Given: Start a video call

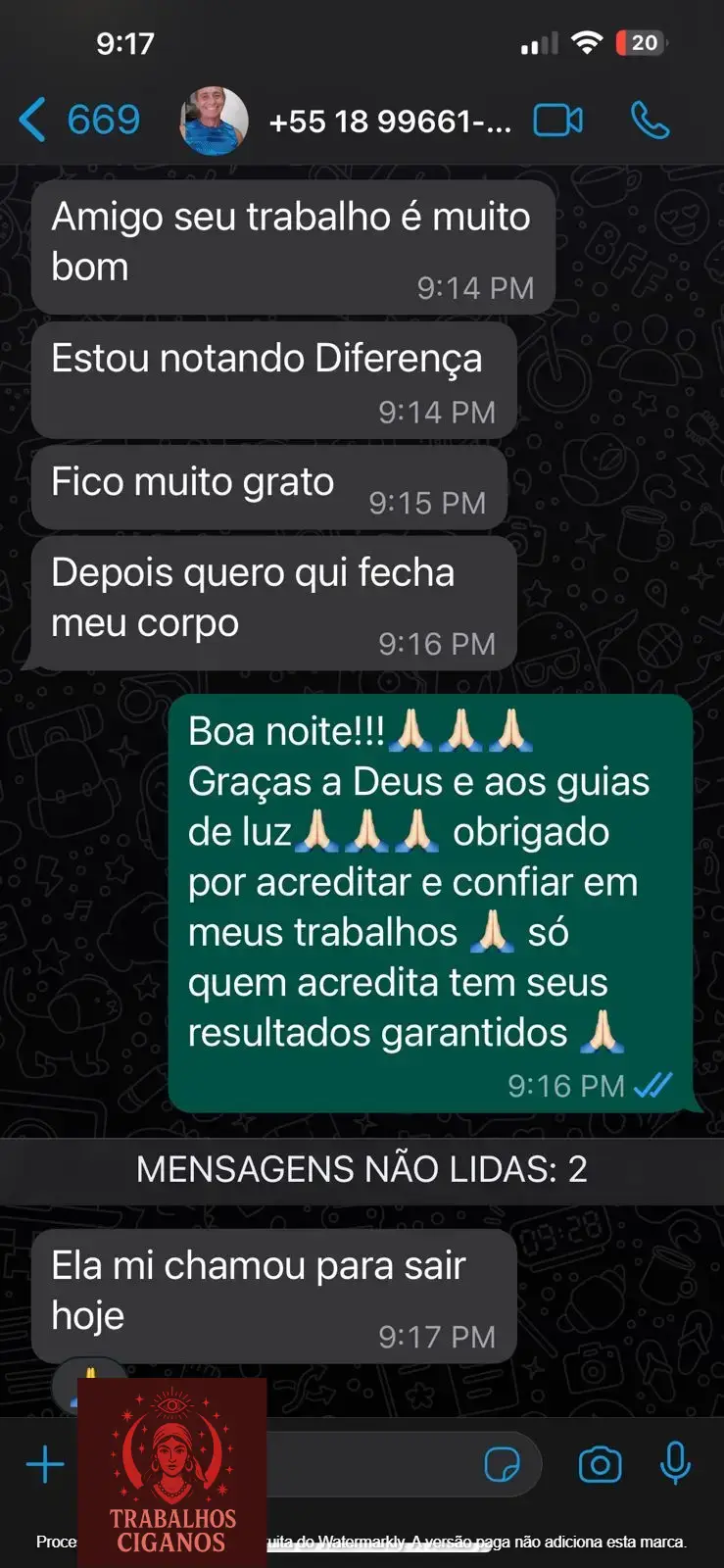Looking at the screenshot, I should point(557,121).
